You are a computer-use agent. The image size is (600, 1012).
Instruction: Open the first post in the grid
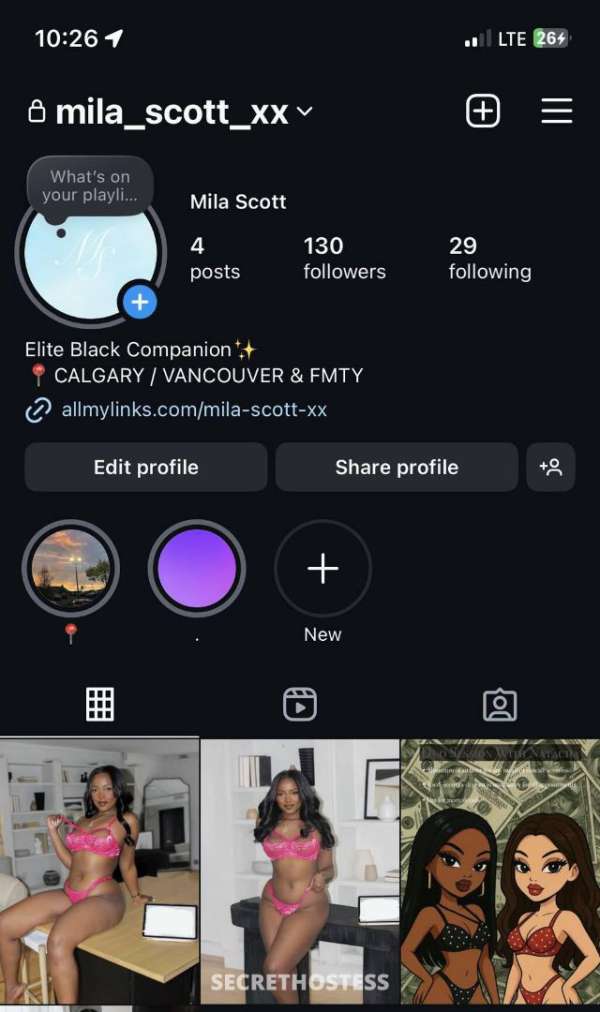click(98, 870)
